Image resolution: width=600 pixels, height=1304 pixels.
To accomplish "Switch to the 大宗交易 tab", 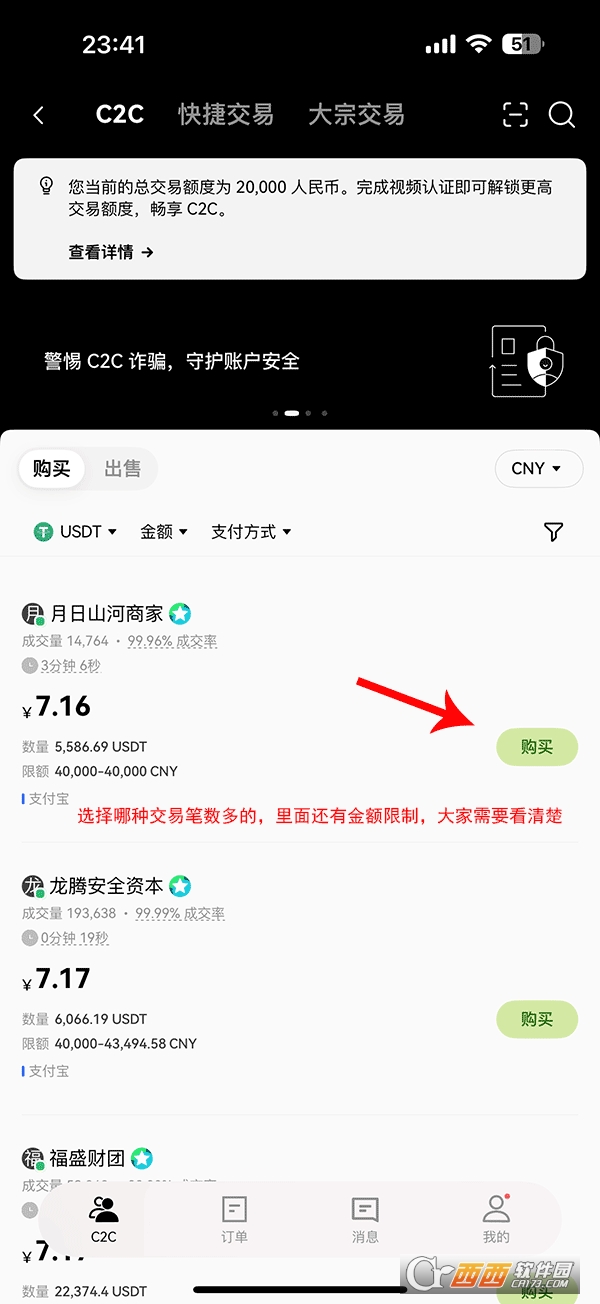I will pyautogui.click(x=356, y=114).
